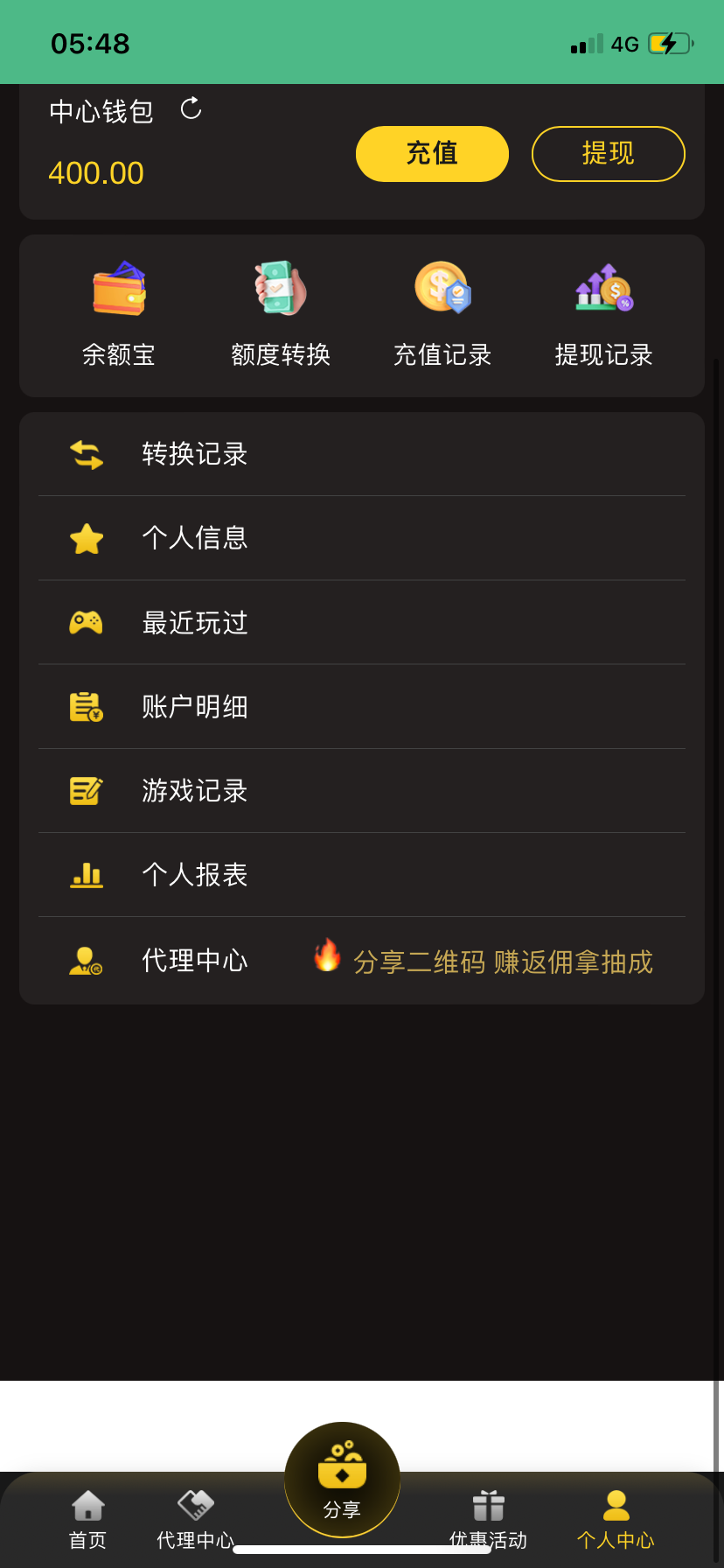Open 充值记录 deposit records icon
The image size is (724, 1568).
[442, 289]
